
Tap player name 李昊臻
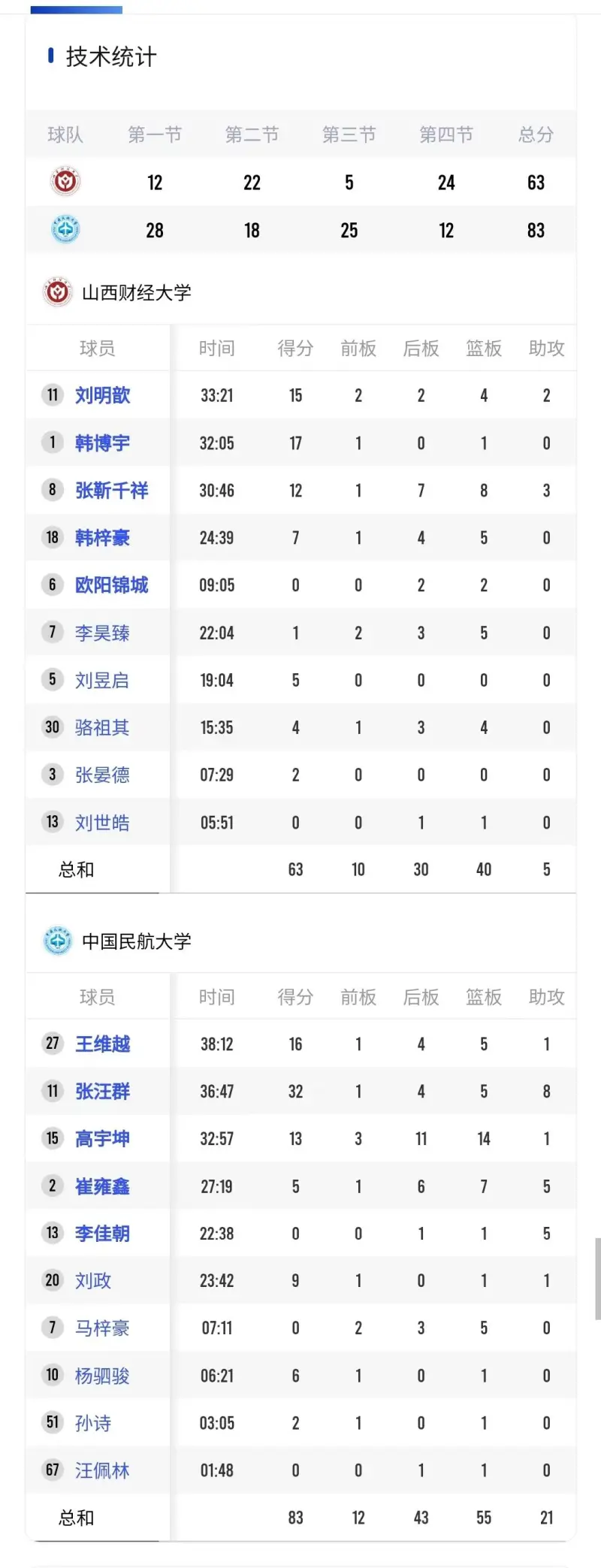[102, 633]
